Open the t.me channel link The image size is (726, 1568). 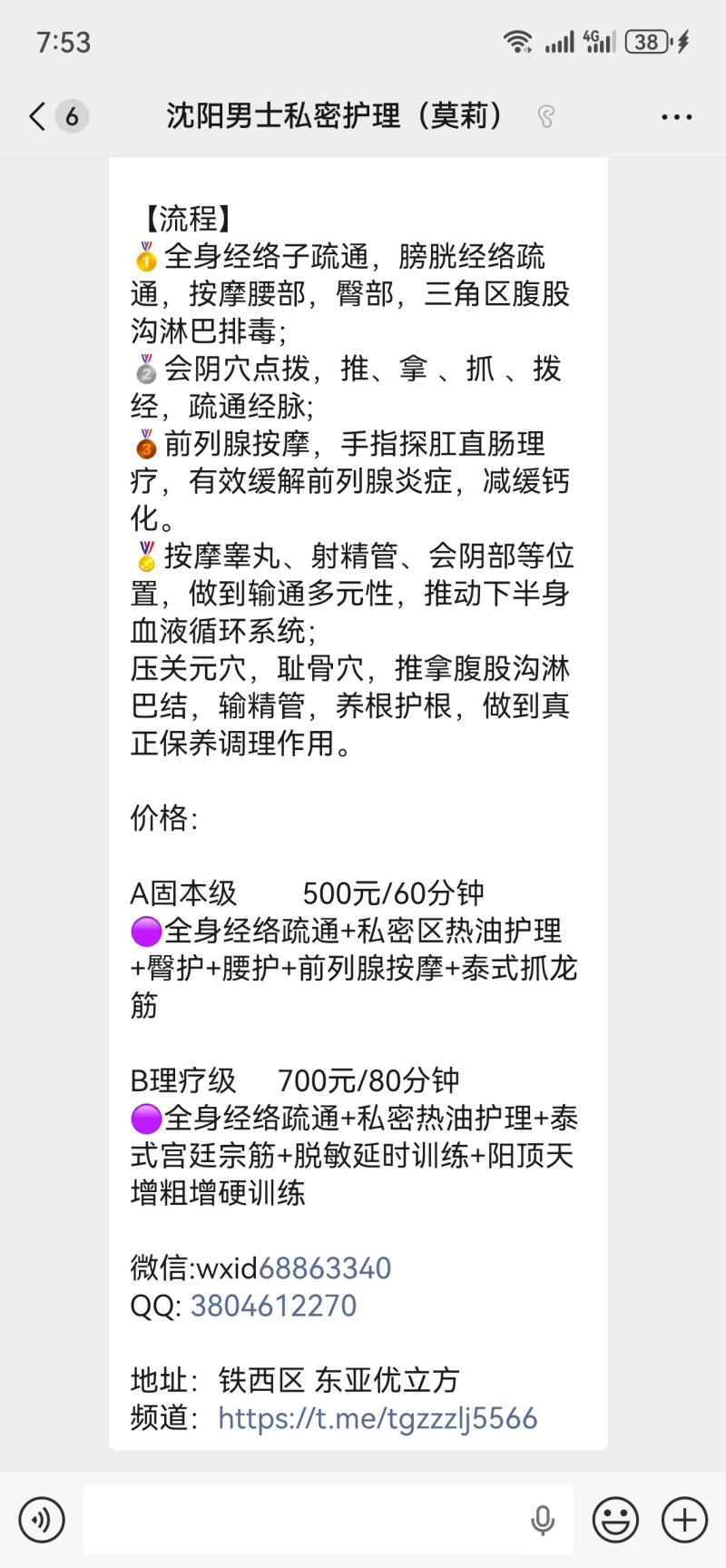click(378, 1418)
